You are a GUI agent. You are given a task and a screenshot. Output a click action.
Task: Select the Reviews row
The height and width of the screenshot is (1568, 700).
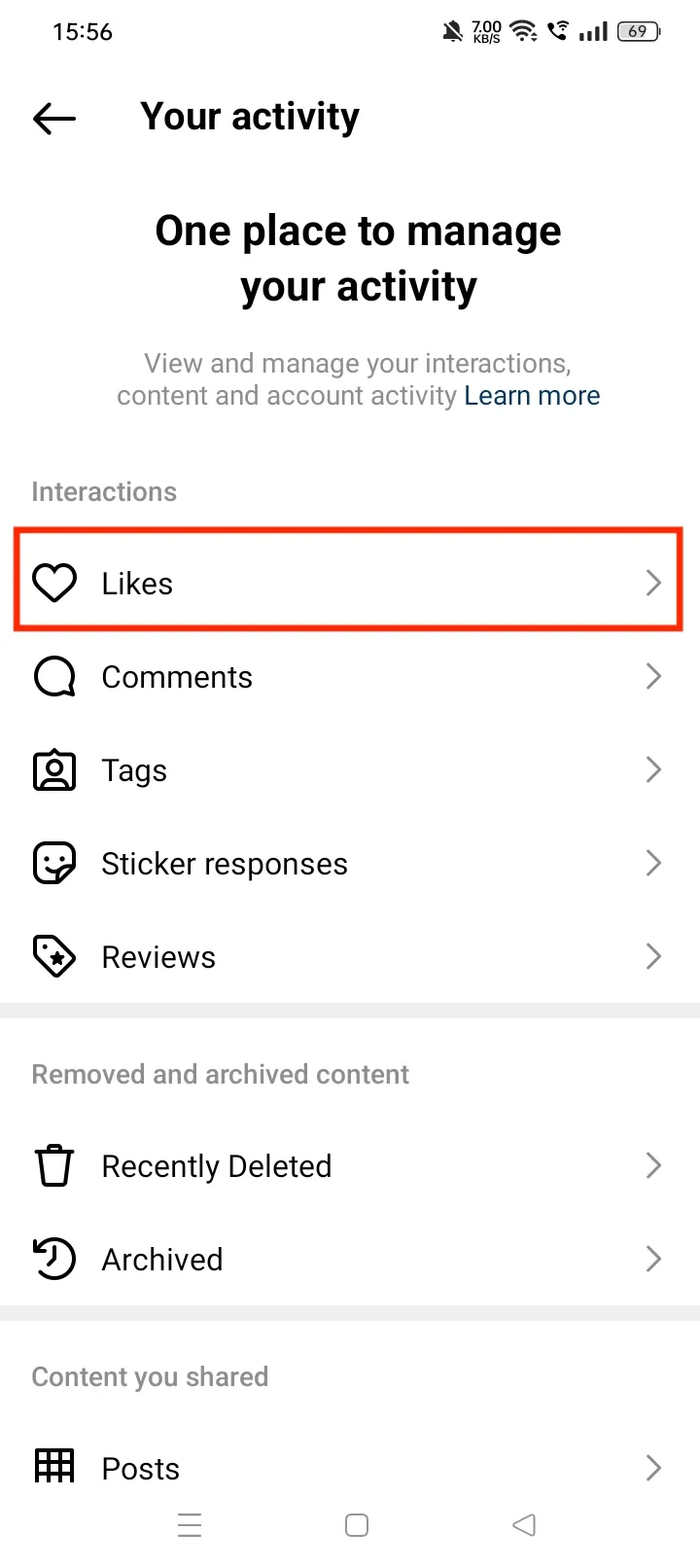pyautogui.click(x=348, y=957)
